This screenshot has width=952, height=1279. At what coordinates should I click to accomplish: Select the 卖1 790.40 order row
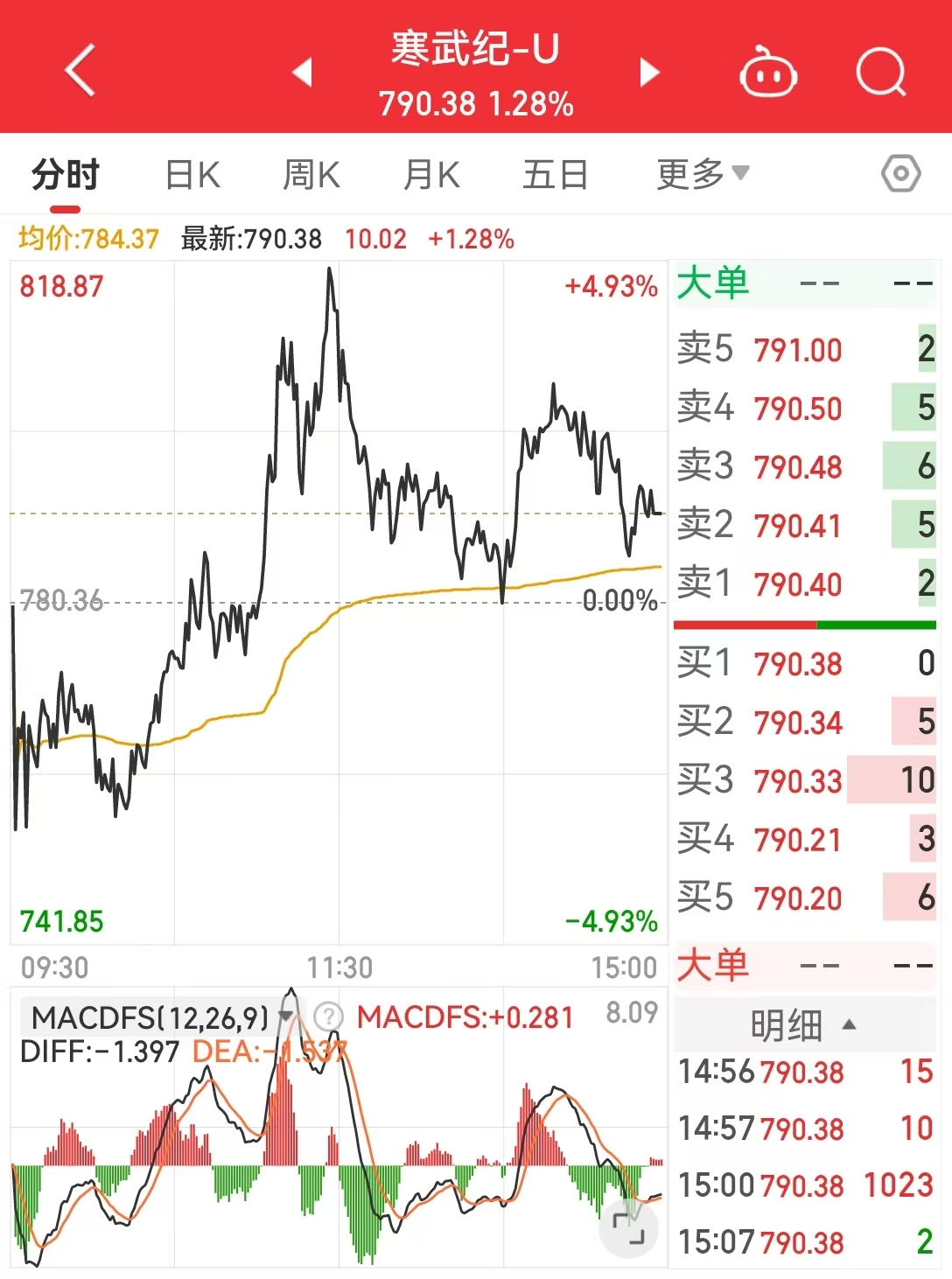click(x=804, y=583)
